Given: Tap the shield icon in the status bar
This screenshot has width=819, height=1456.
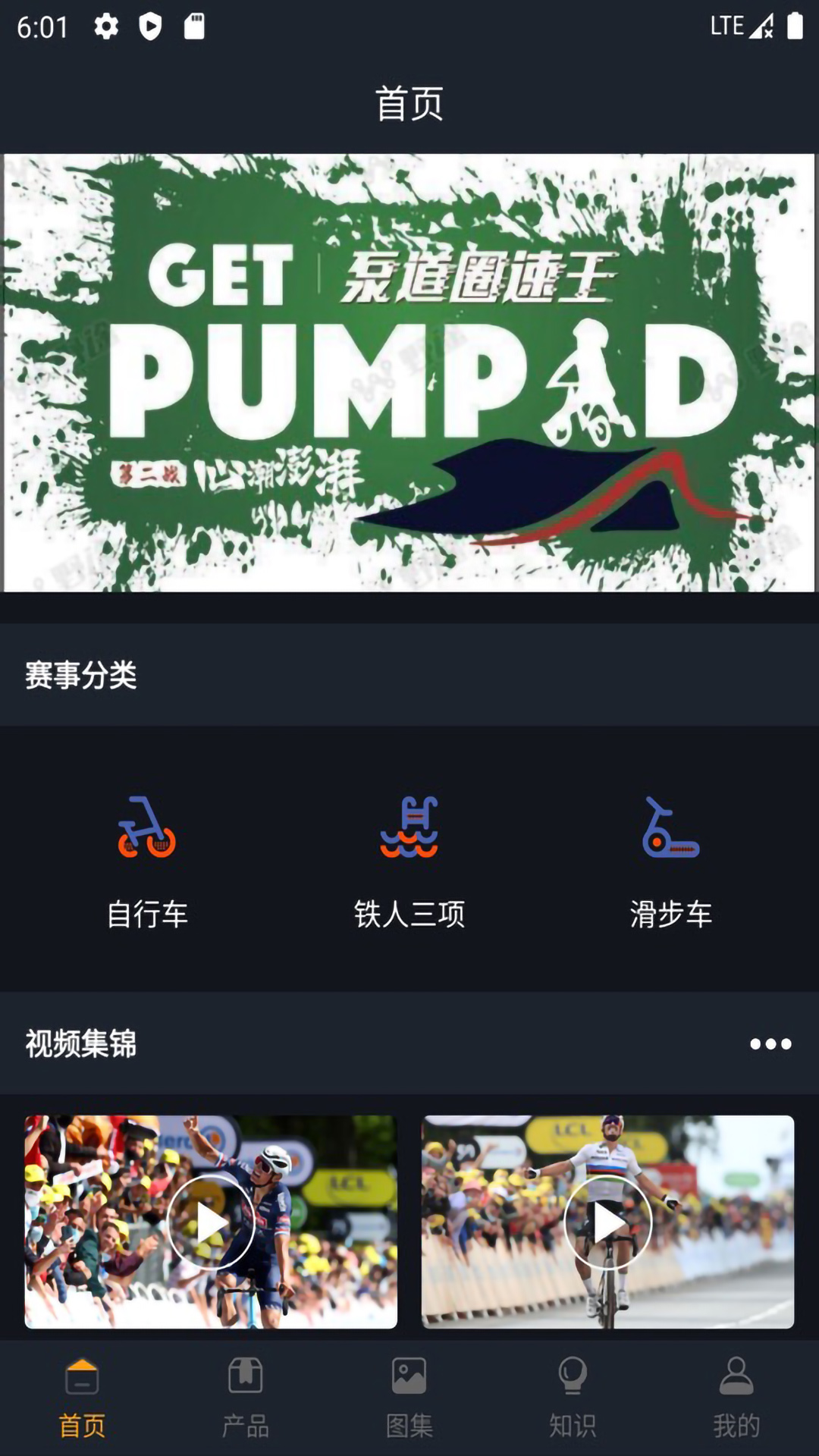Looking at the screenshot, I should click(x=151, y=27).
